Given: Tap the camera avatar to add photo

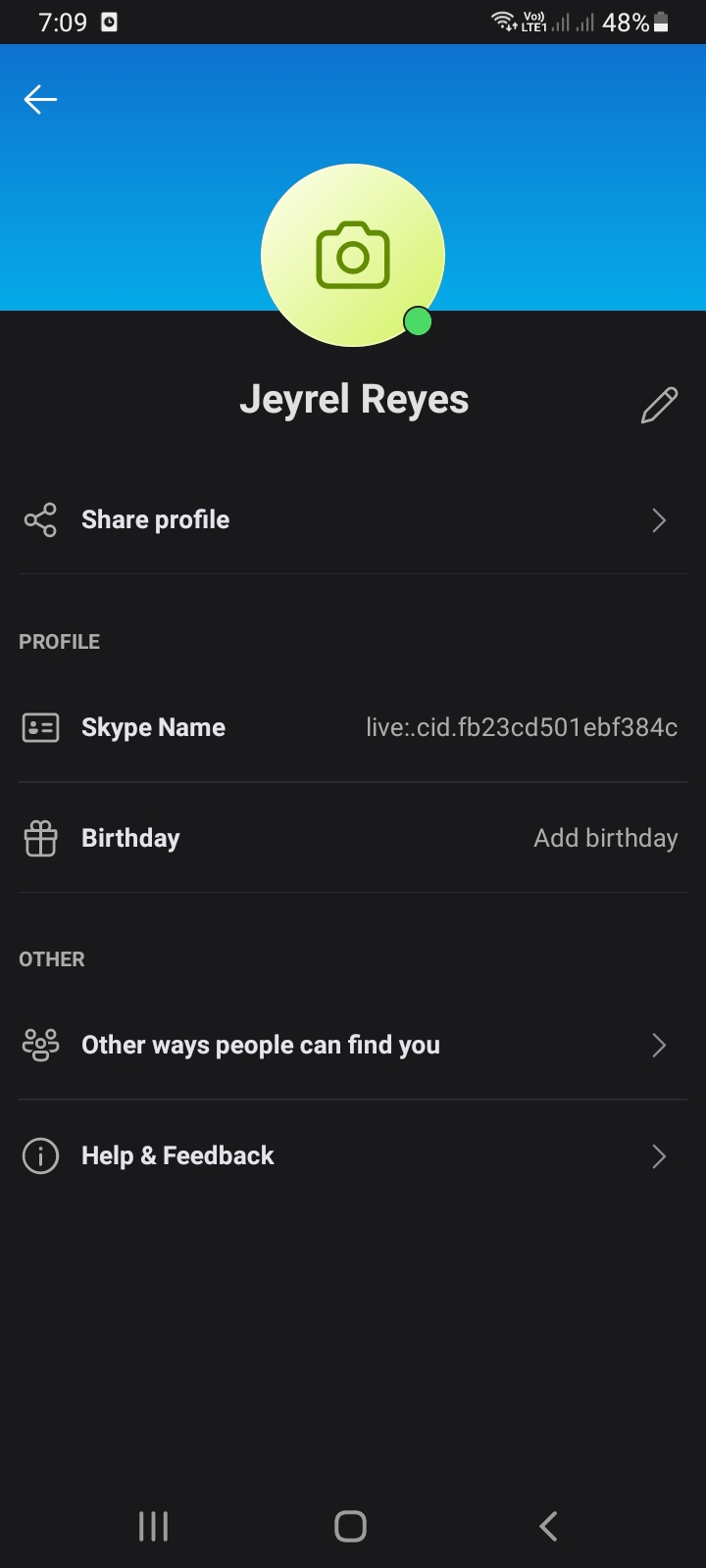Looking at the screenshot, I should [x=353, y=255].
